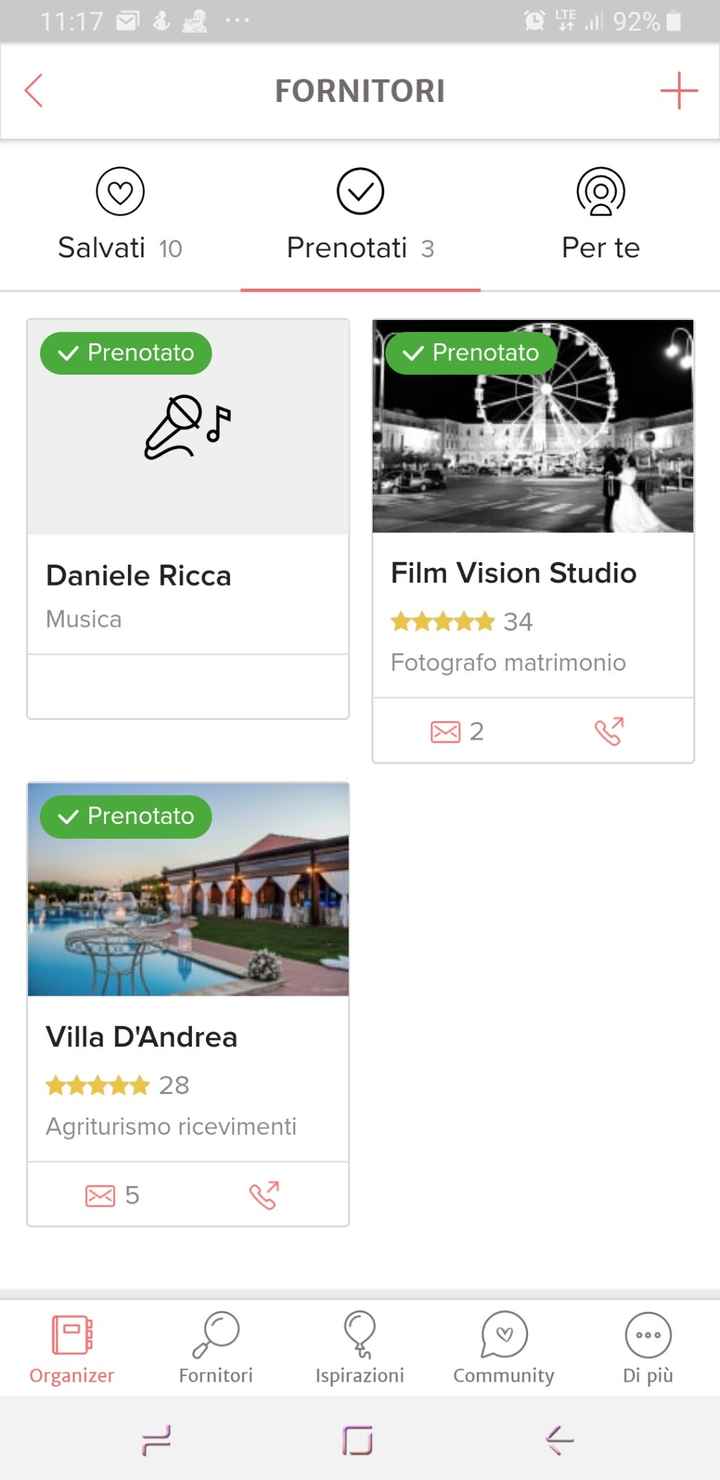Open messages for Villa D'Andrea

click(x=111, y=1195)
